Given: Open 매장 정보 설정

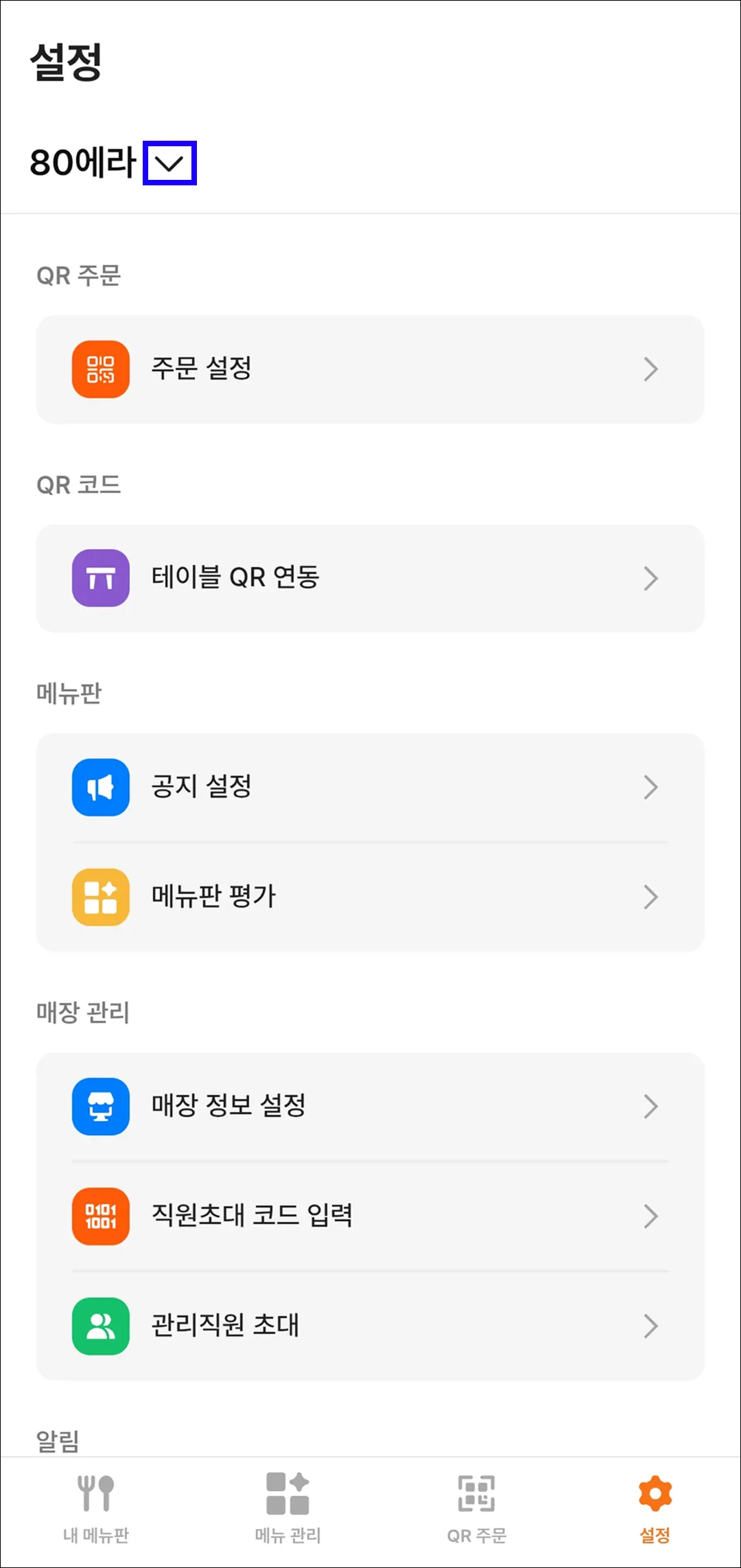Looking at the screenshot, I should pos(370,1106).
